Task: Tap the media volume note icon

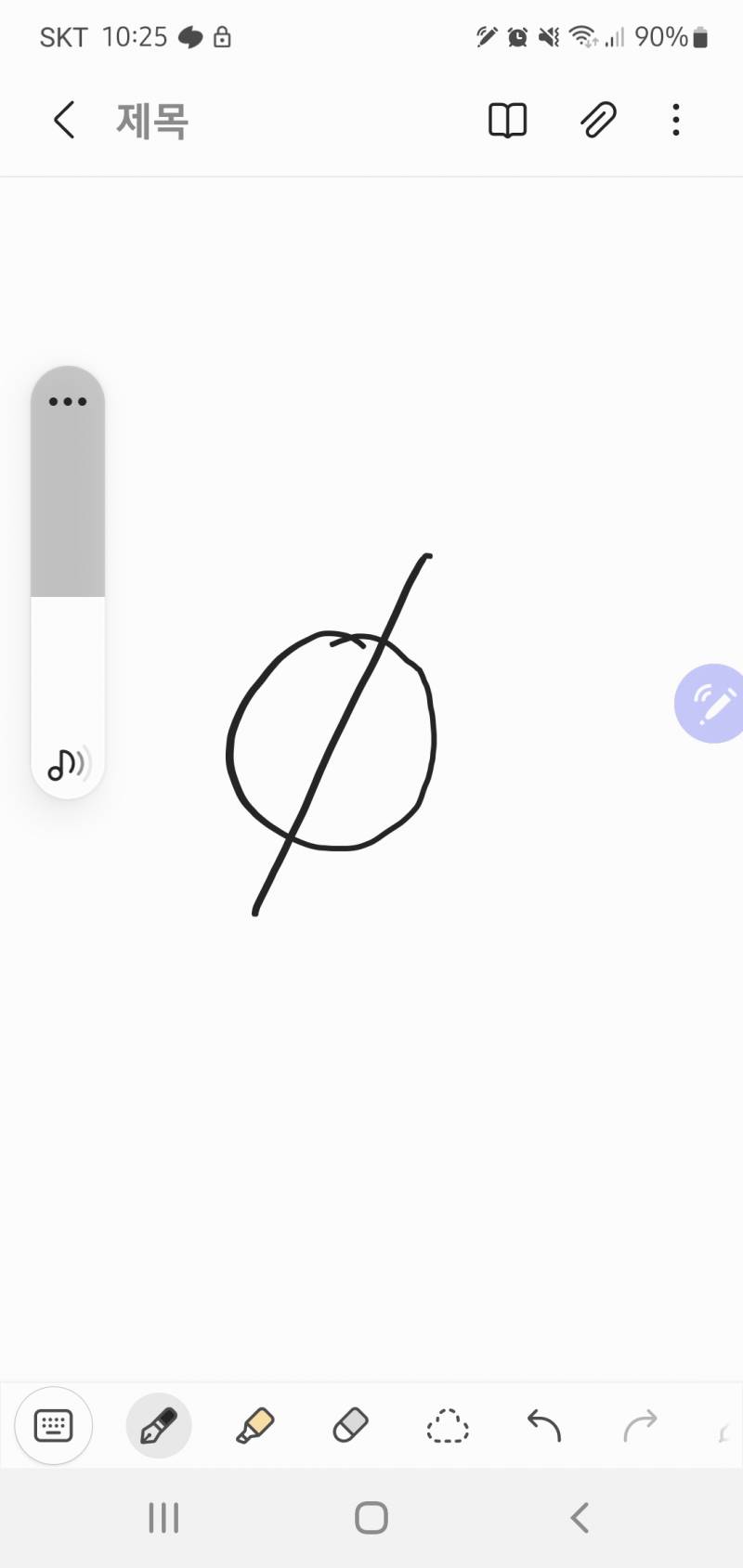Action: click(68, 763)
